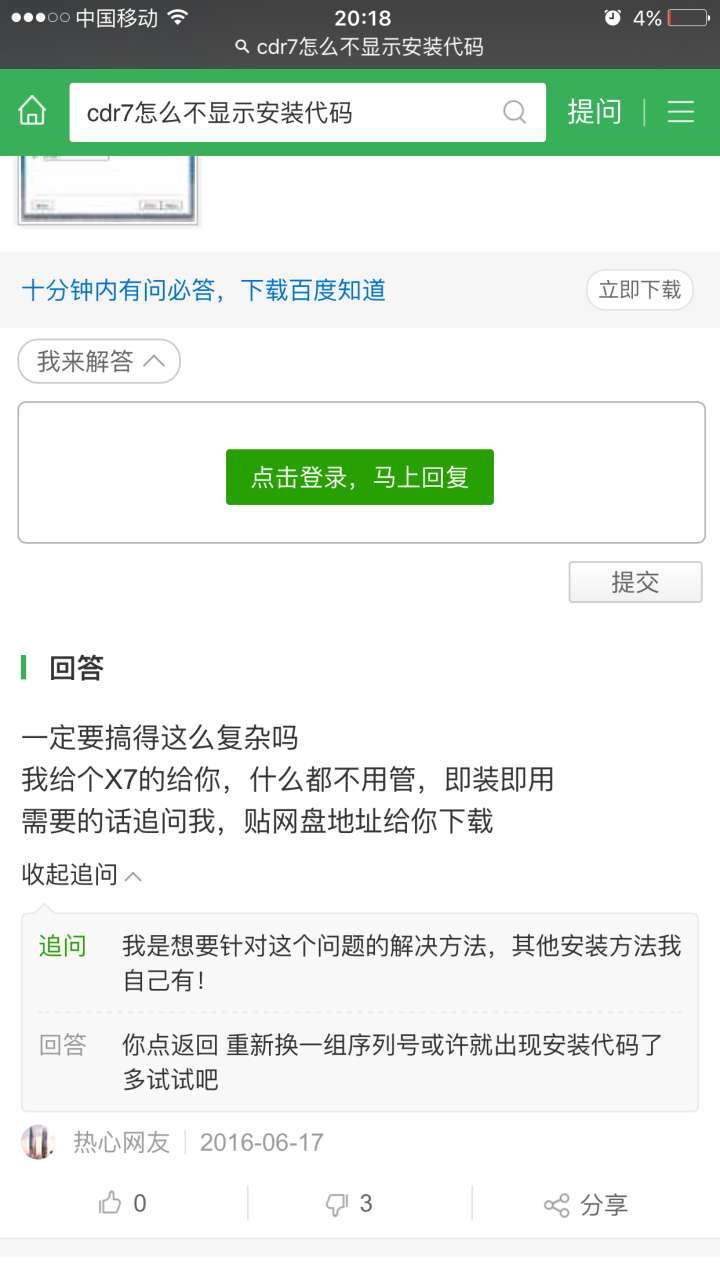Downvote the answer with thumbs-down

[x=349, y=1203]
